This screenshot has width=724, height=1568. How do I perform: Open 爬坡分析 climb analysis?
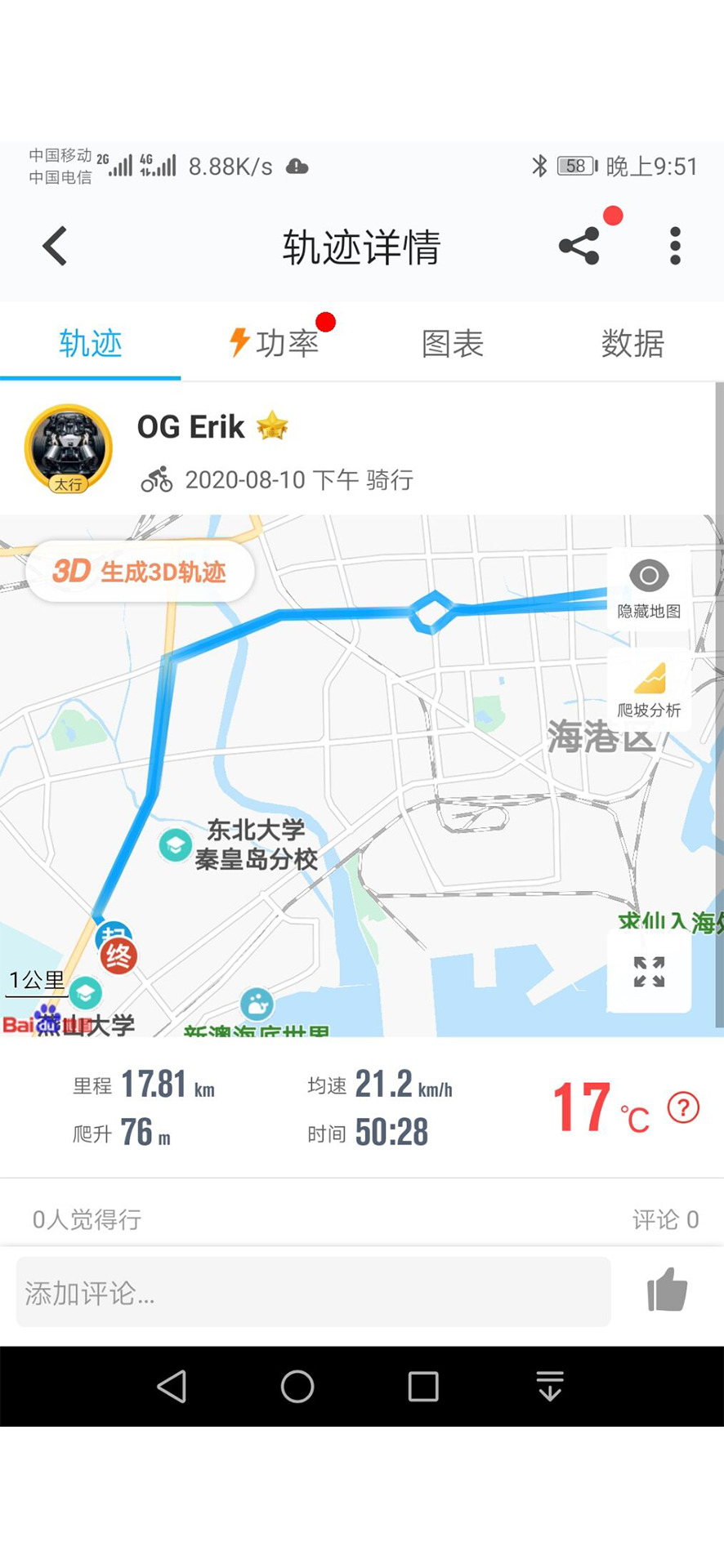[649, 689]
